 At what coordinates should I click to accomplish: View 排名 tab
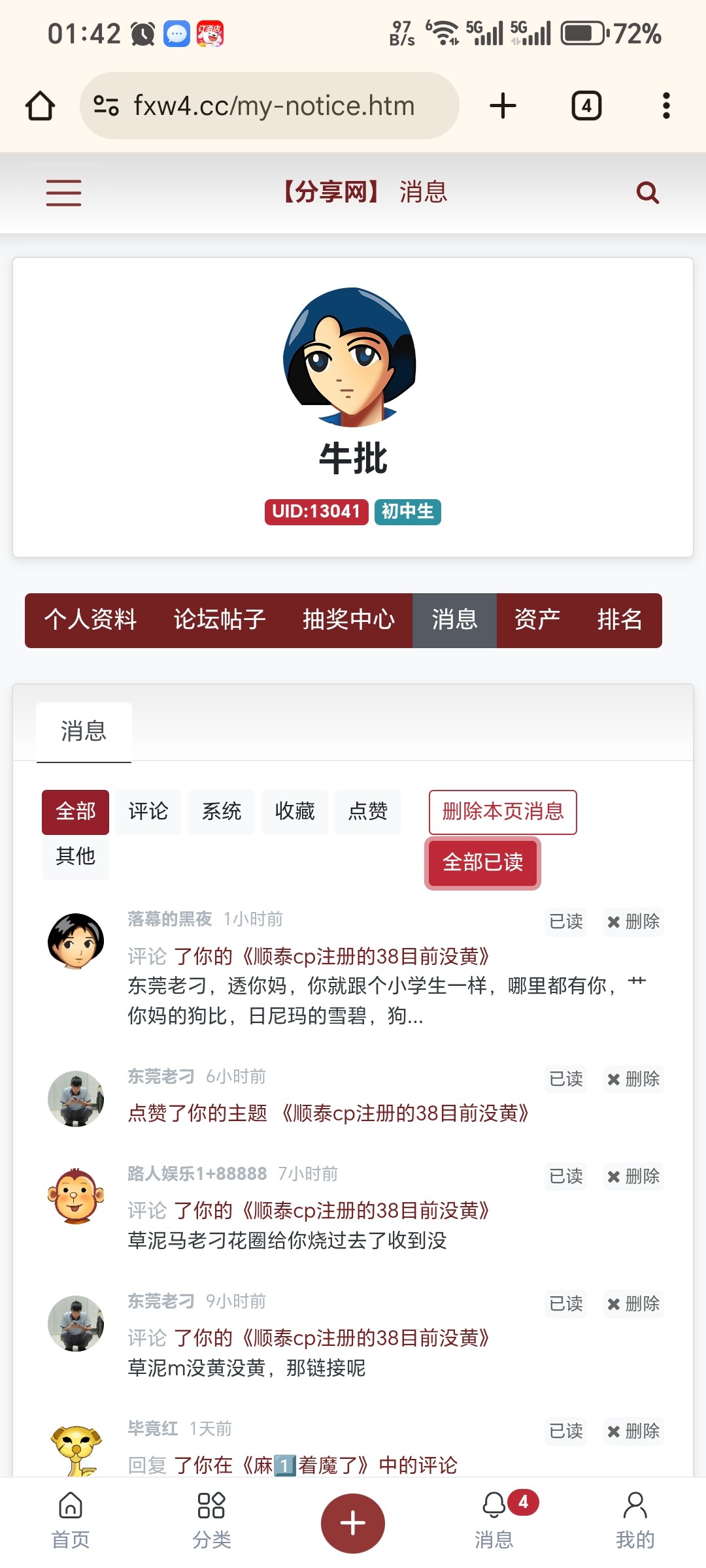(x=620, y=620)
